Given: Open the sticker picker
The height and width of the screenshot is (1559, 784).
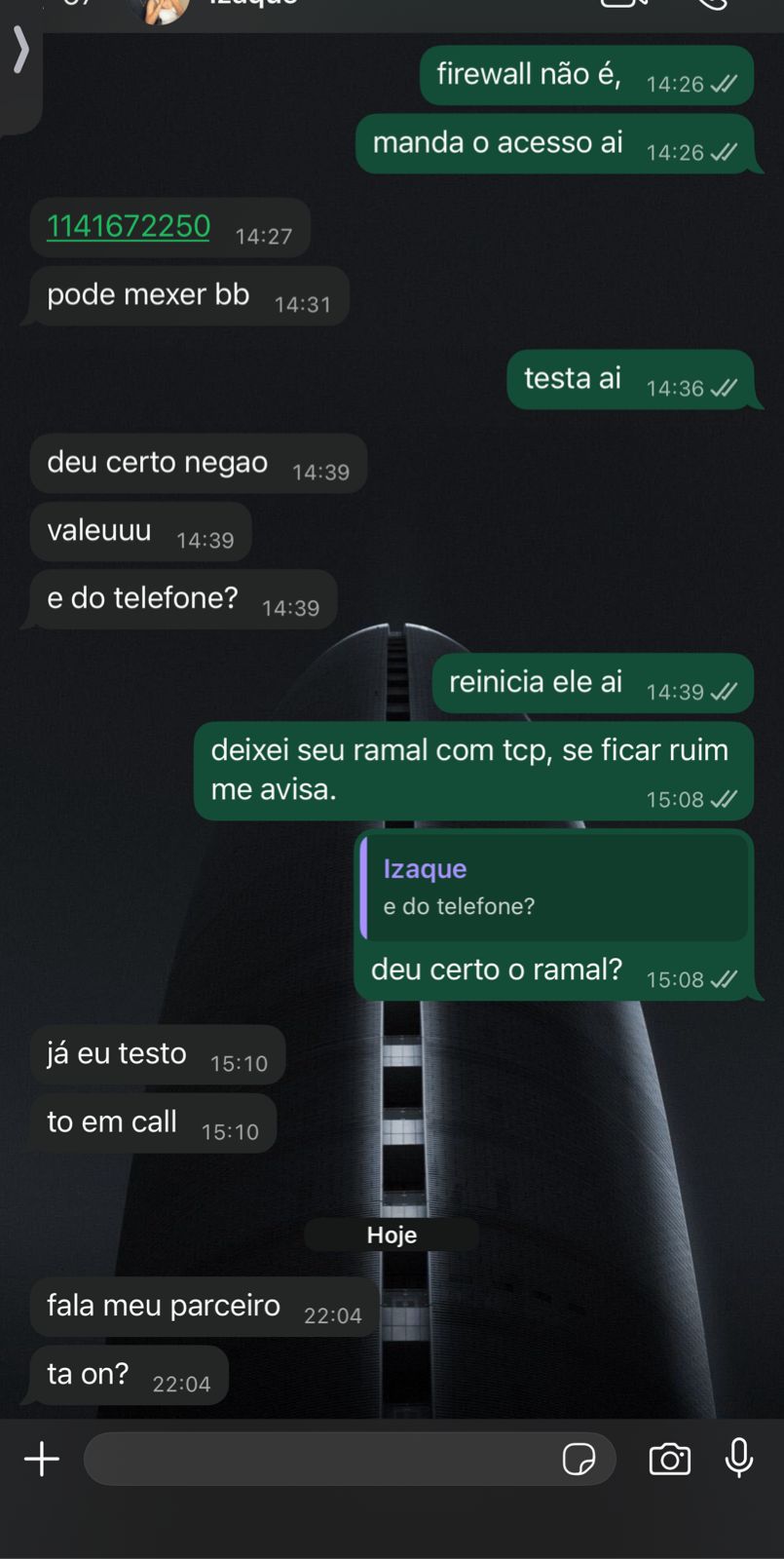Looking at the screenshot, I should coord(579,1459).
